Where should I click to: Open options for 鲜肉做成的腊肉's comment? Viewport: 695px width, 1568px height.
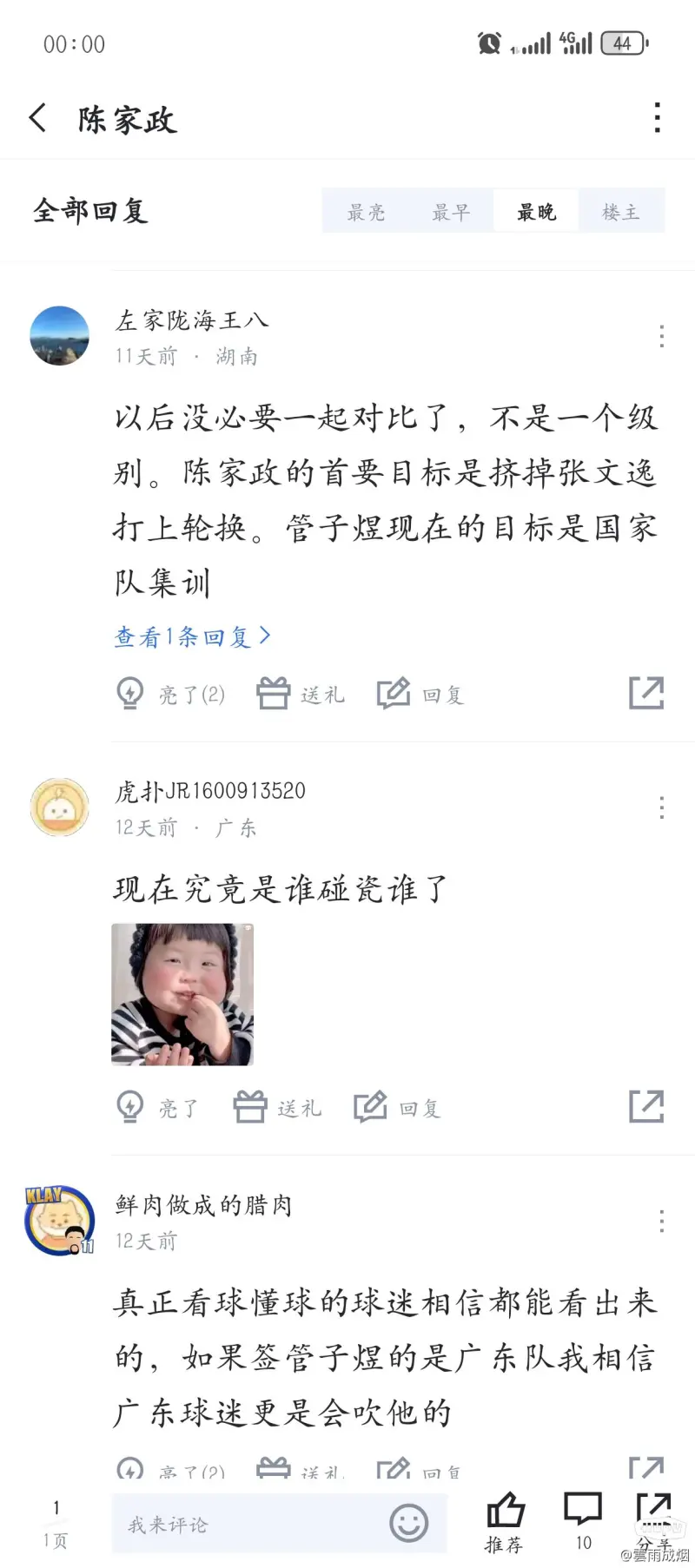pyautogui.click(x=662, y=1221)
